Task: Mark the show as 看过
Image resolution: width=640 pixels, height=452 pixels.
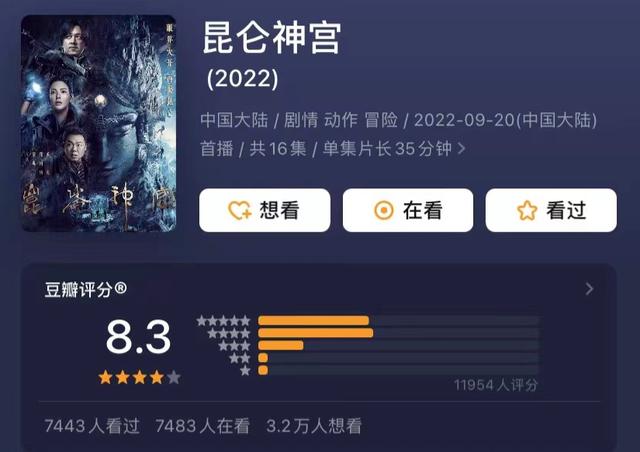Action: pos(551,210)
